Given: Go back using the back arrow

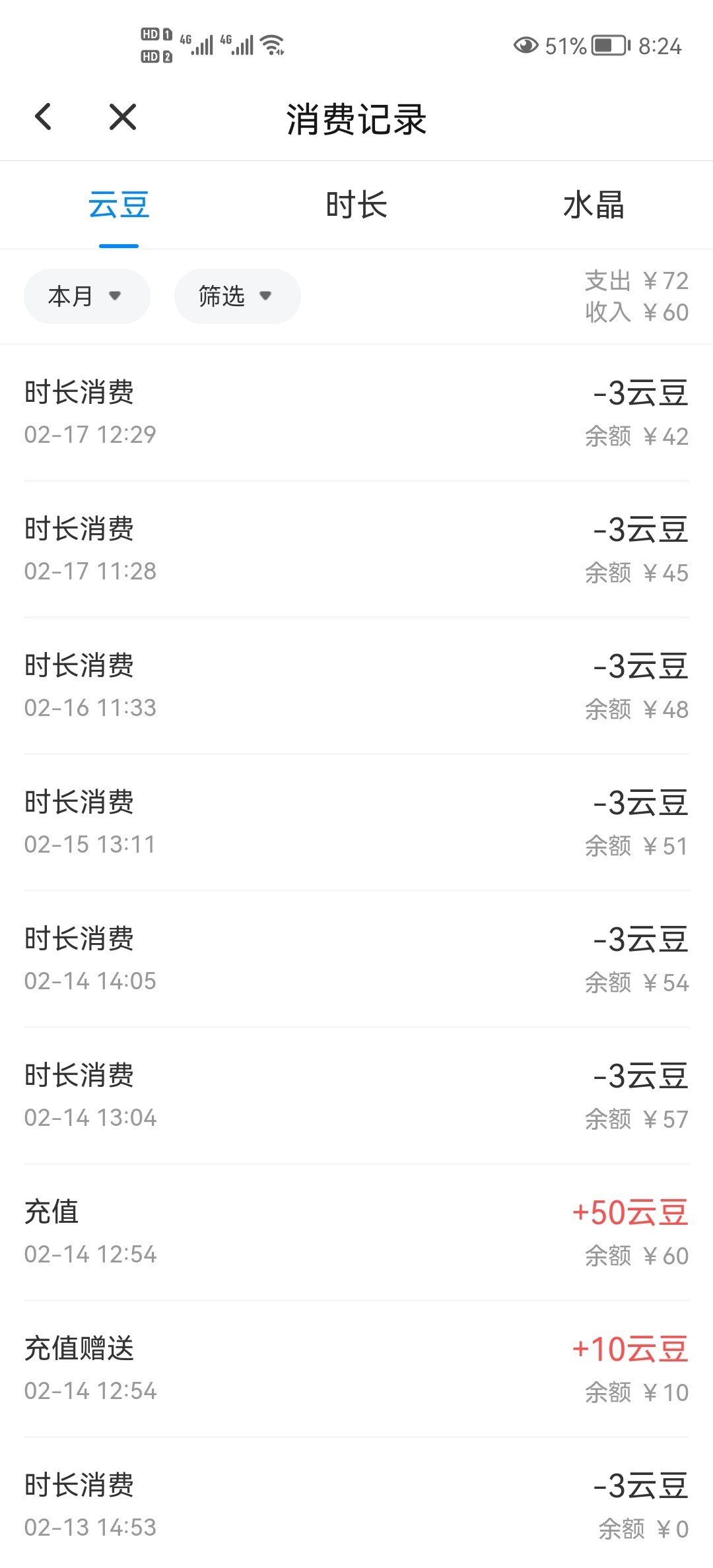Looking at the screenshot, I should coord(44,117).
